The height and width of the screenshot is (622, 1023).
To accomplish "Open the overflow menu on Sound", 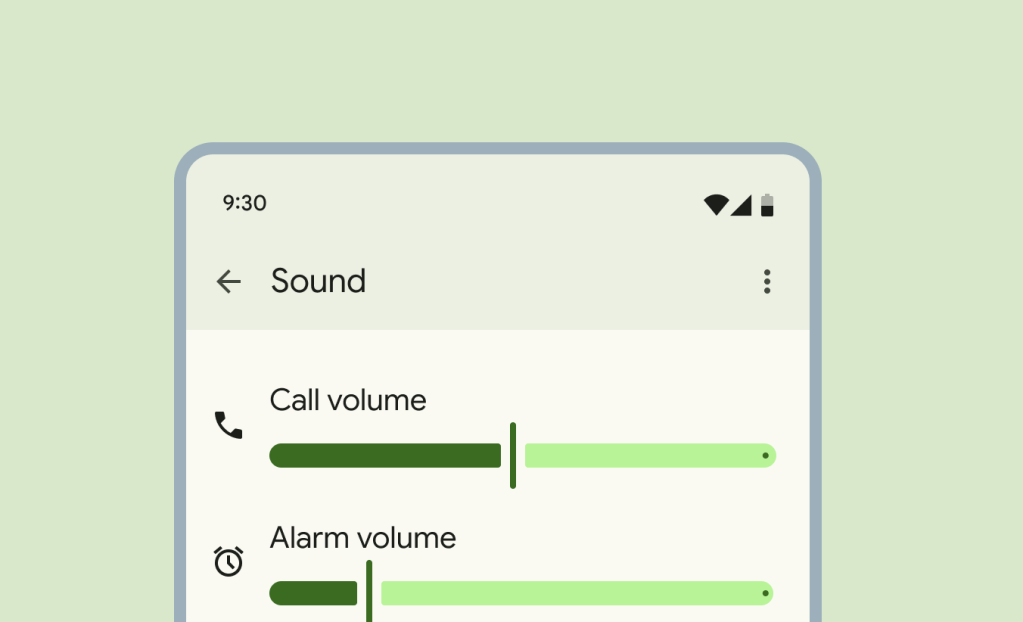I will 767,282.
